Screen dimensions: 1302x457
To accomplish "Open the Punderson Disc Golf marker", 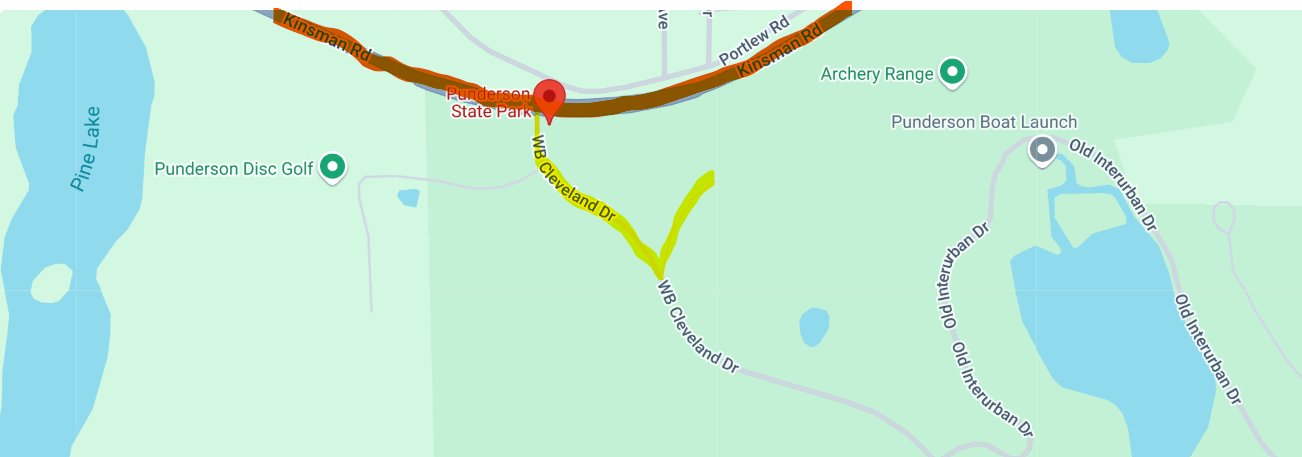I will pos(332,168).
